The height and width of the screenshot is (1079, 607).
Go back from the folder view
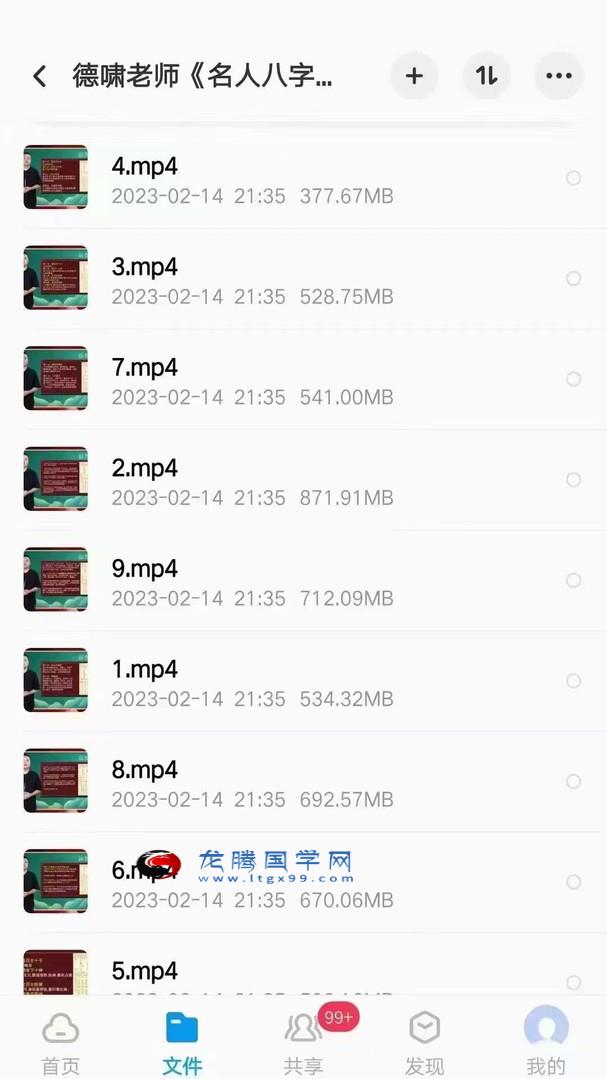coord(40,76)
